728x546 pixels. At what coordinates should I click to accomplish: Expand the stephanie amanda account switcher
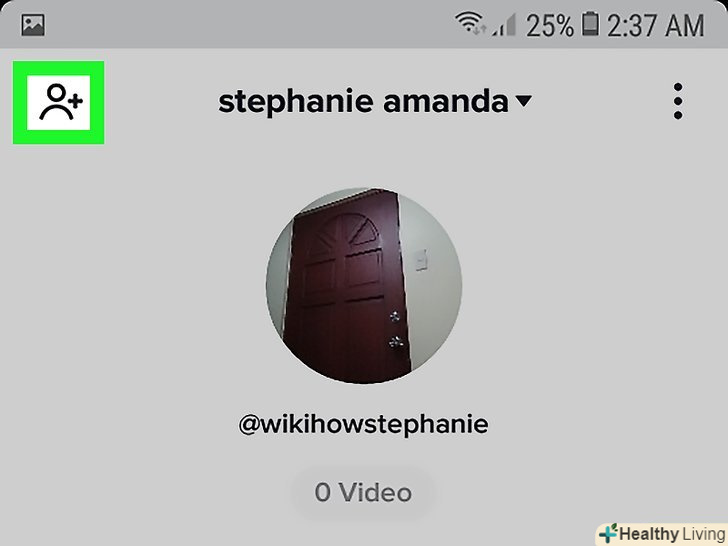[x=374, y=101]
